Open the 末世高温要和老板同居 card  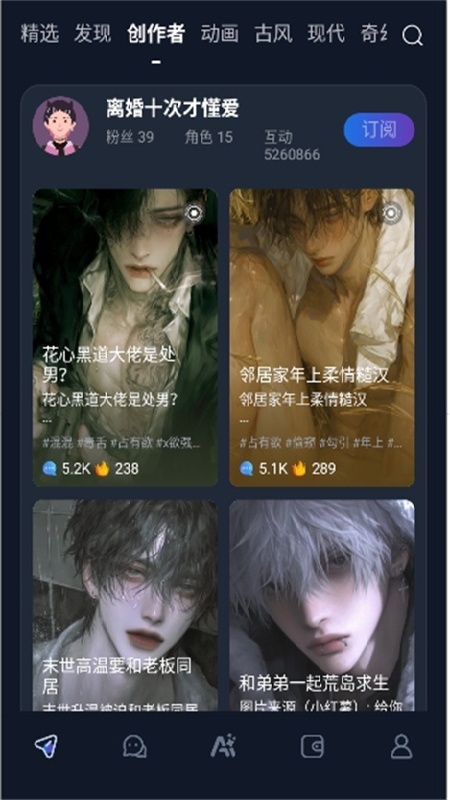pyautogui.click(x=126, y=605)
